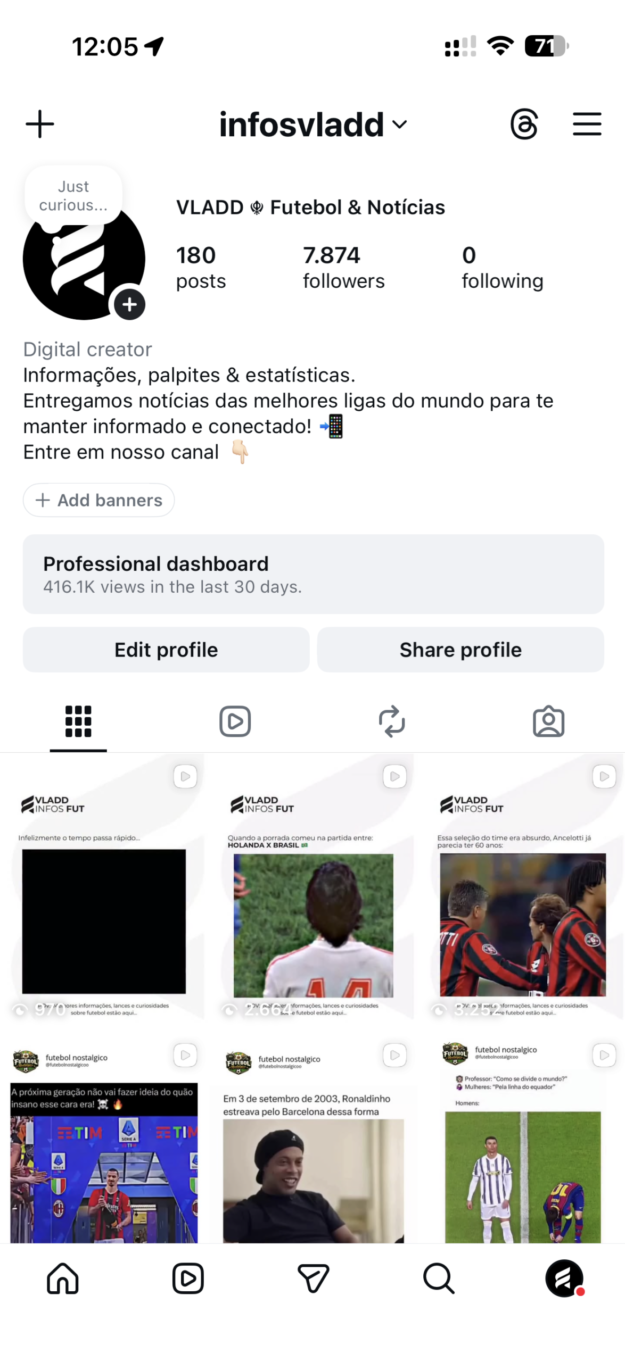Tap the Share profile button
The height and width of the screenshot is (1362, 625).
[460, 650]
